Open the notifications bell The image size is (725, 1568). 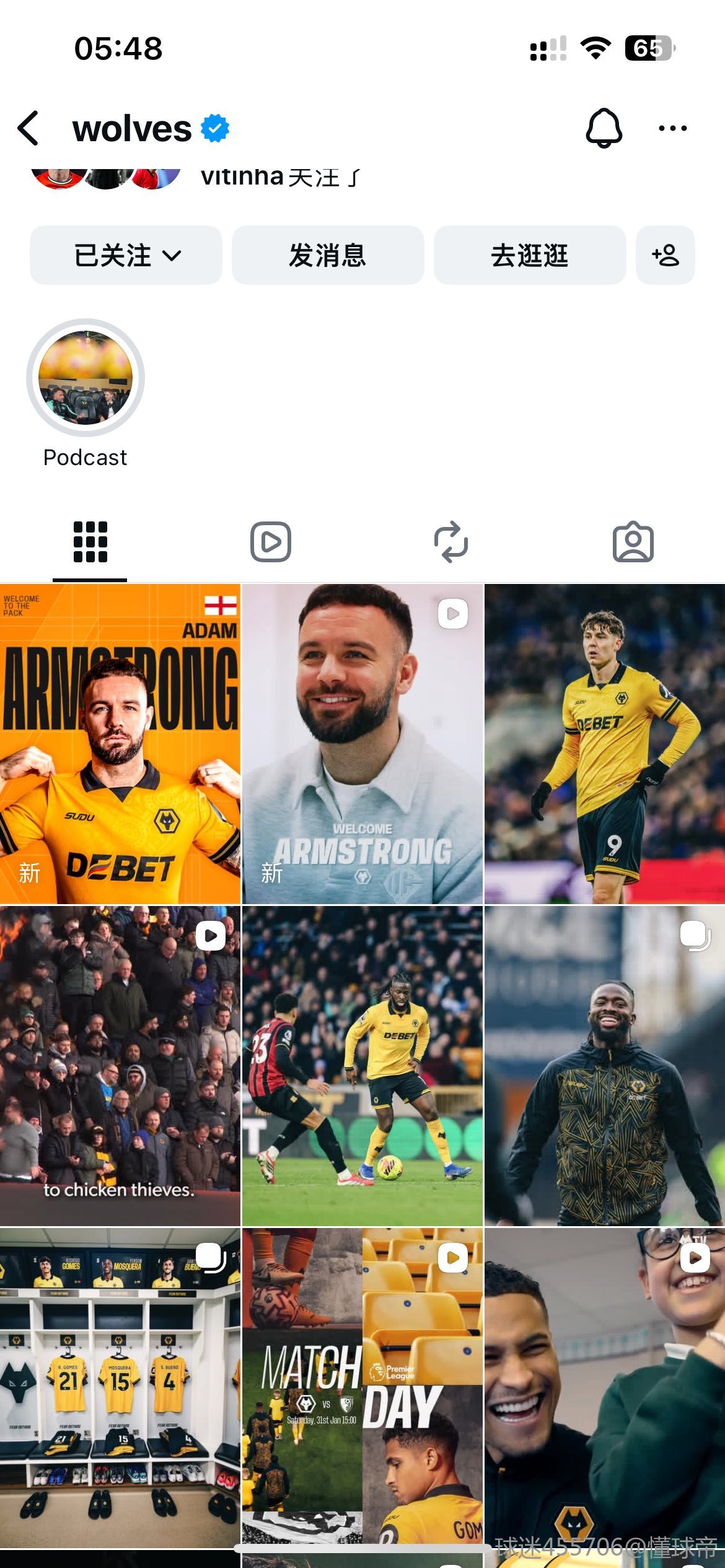click(604, 128)
